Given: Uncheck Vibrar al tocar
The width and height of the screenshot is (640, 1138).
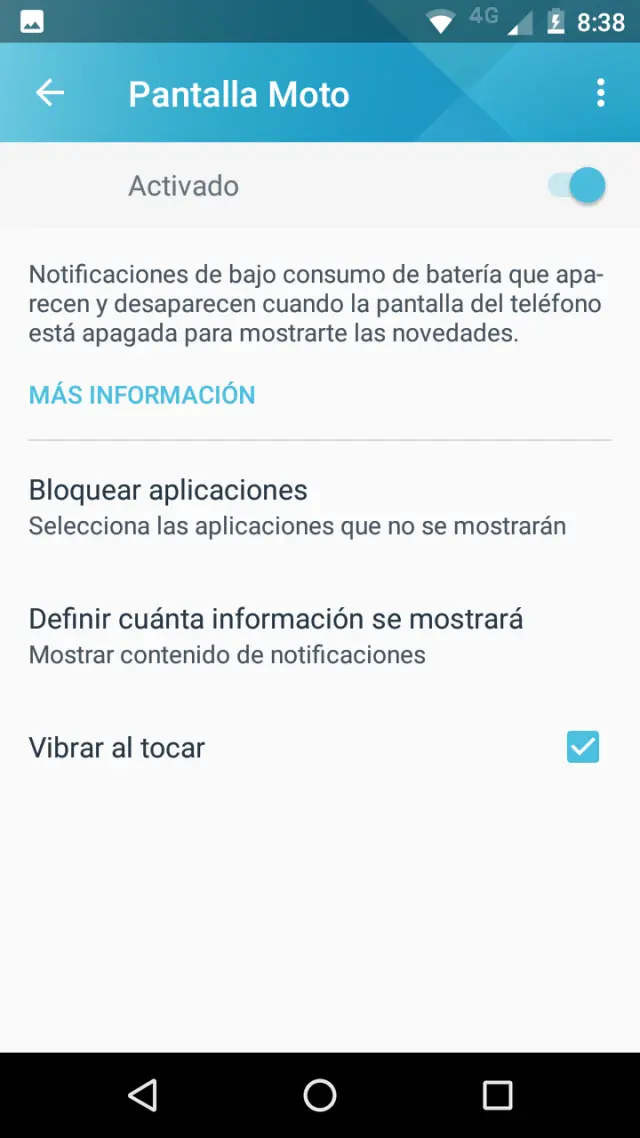Looking at the screenshot, I should 582,747.
